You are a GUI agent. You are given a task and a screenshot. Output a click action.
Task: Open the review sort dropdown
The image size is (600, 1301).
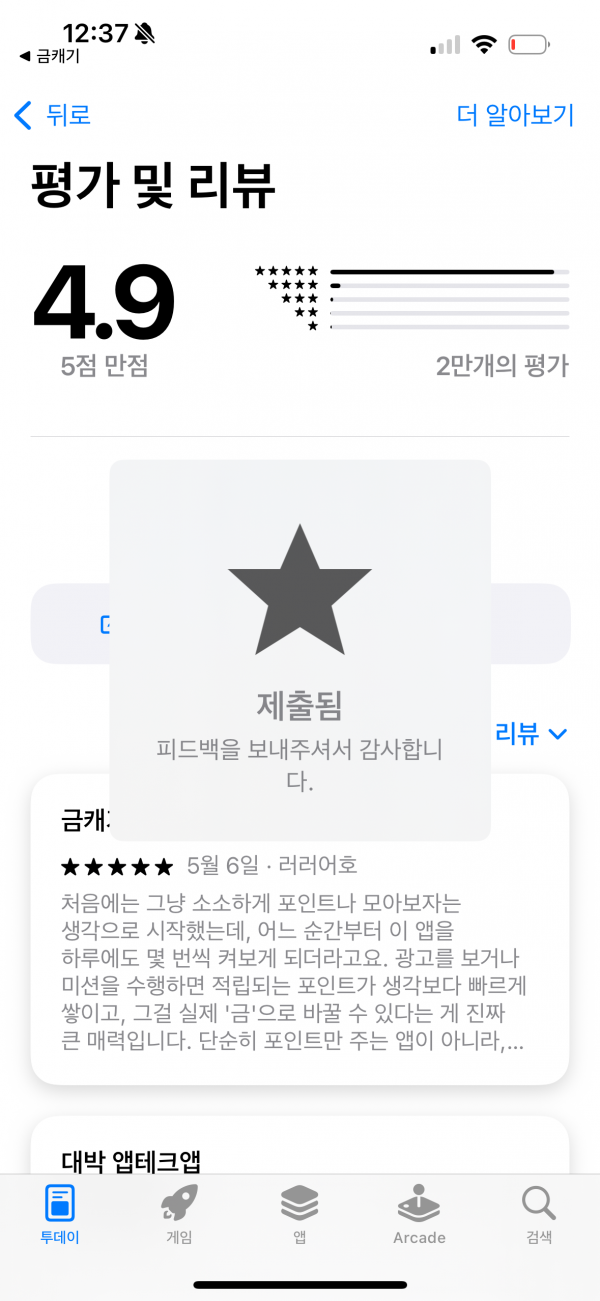tap(531, 734)
